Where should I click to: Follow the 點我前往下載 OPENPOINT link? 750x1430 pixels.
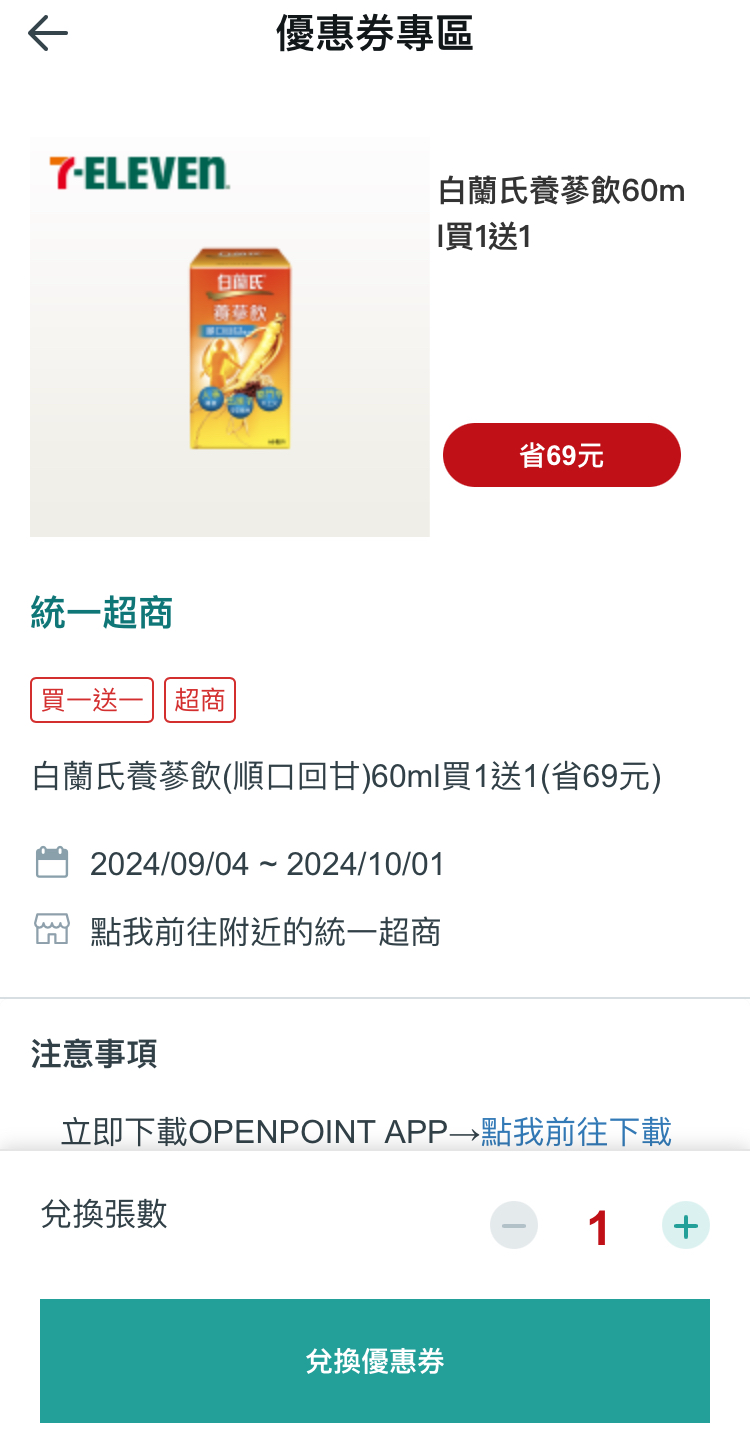tap(576, 1132)
